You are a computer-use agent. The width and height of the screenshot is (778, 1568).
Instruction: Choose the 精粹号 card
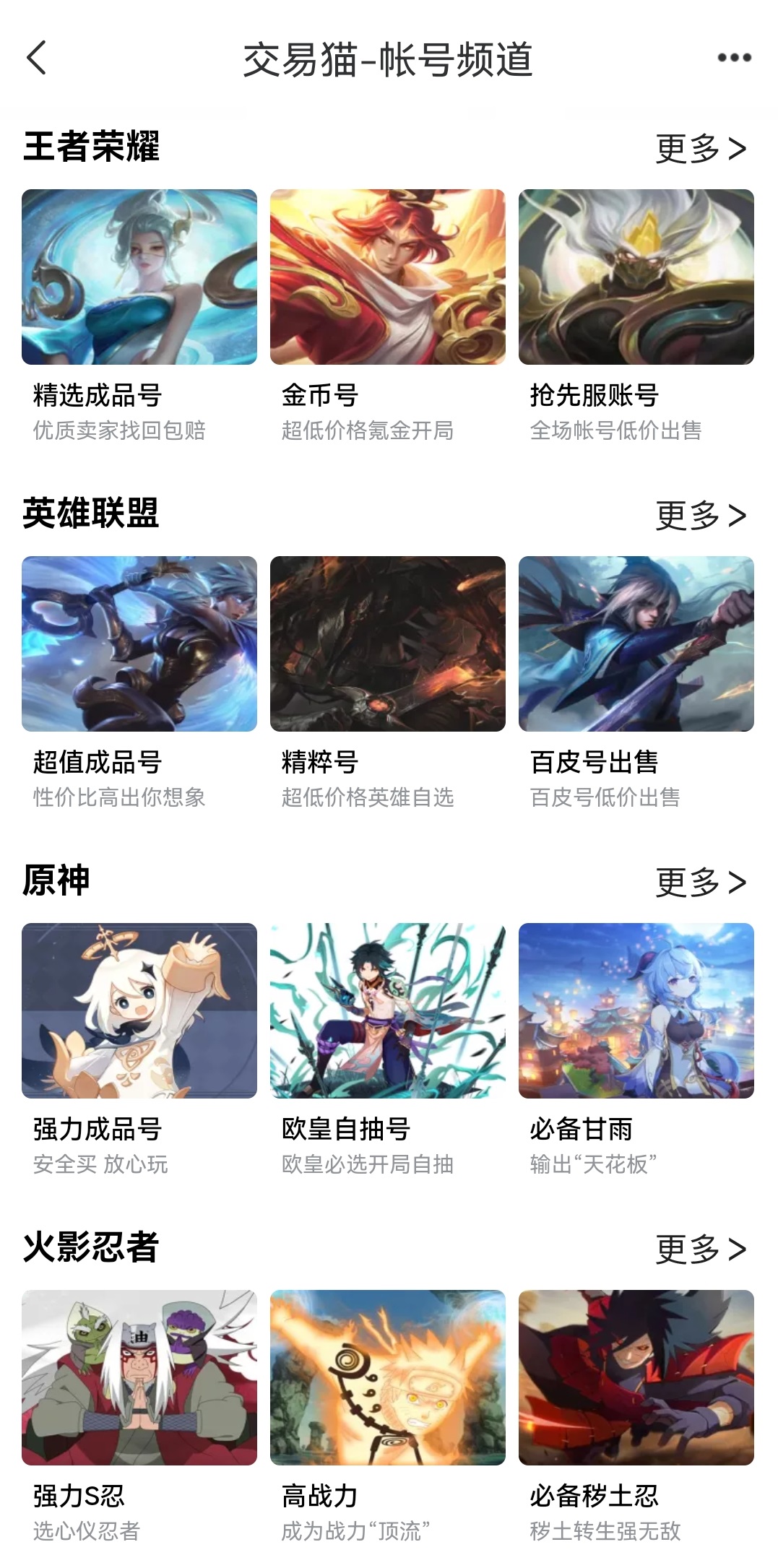coord(388,644)
